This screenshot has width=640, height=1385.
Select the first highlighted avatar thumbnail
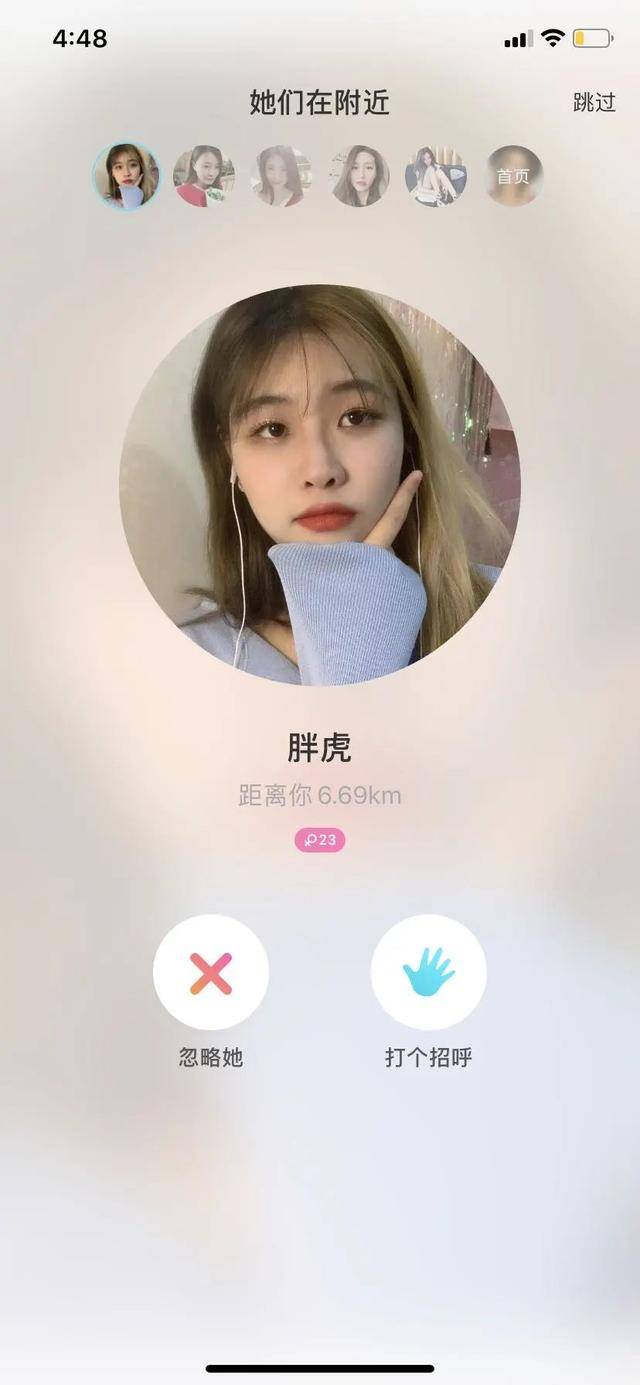pos(126,176)
